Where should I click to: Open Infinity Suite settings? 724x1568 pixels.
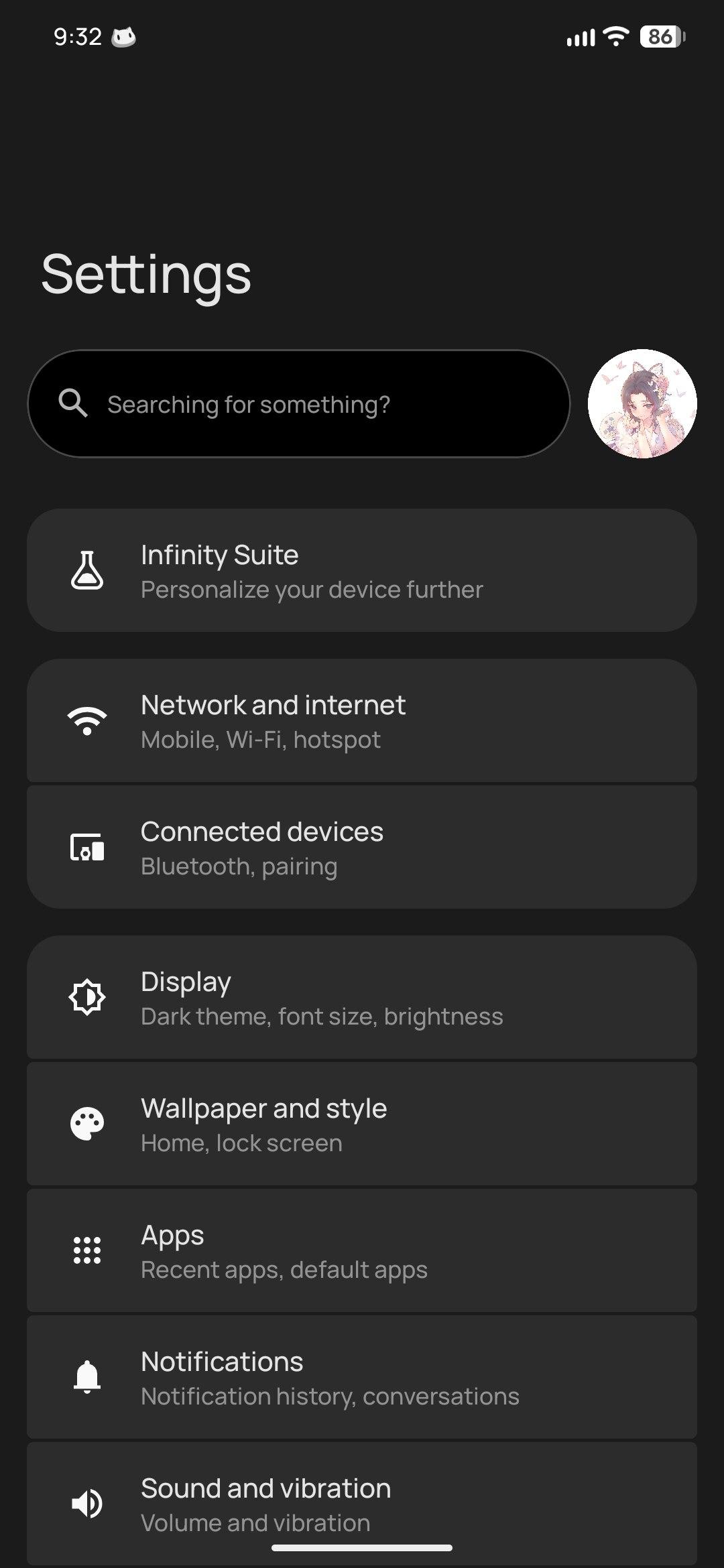(362, 571)
